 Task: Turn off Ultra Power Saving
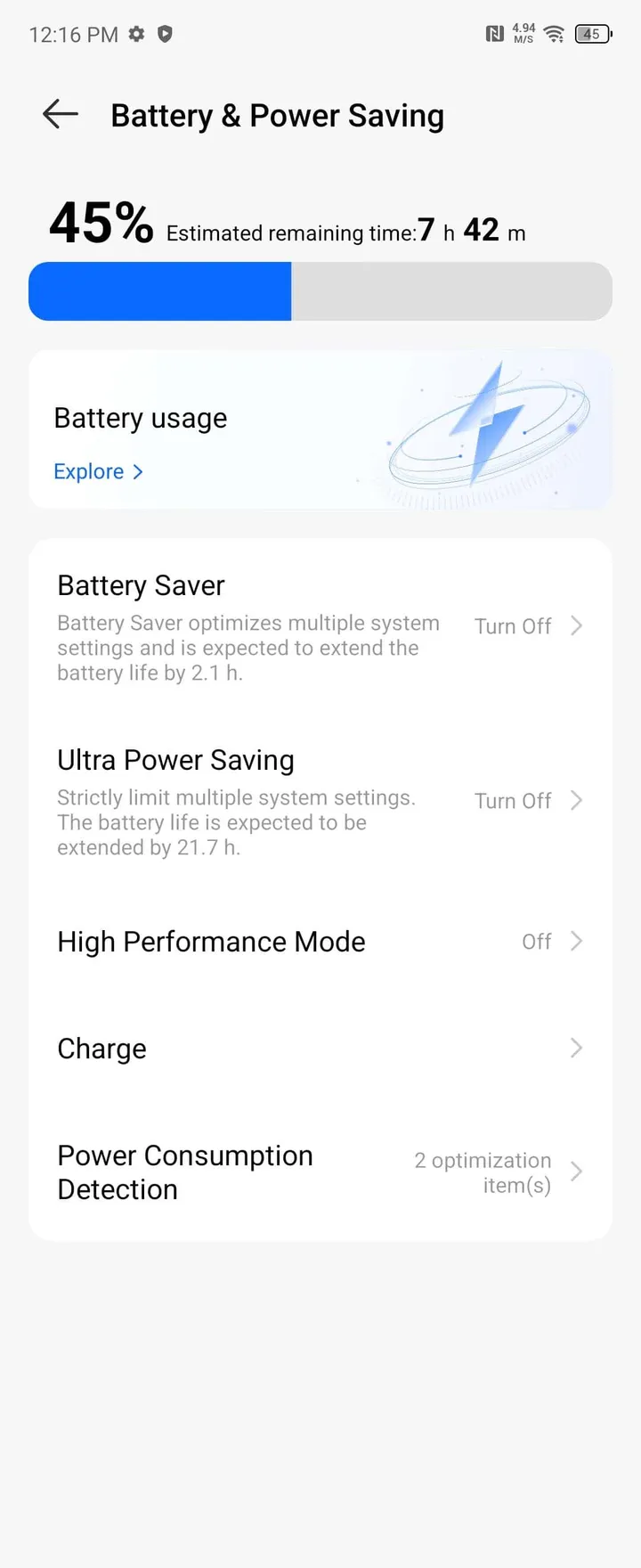pos(513,801)
